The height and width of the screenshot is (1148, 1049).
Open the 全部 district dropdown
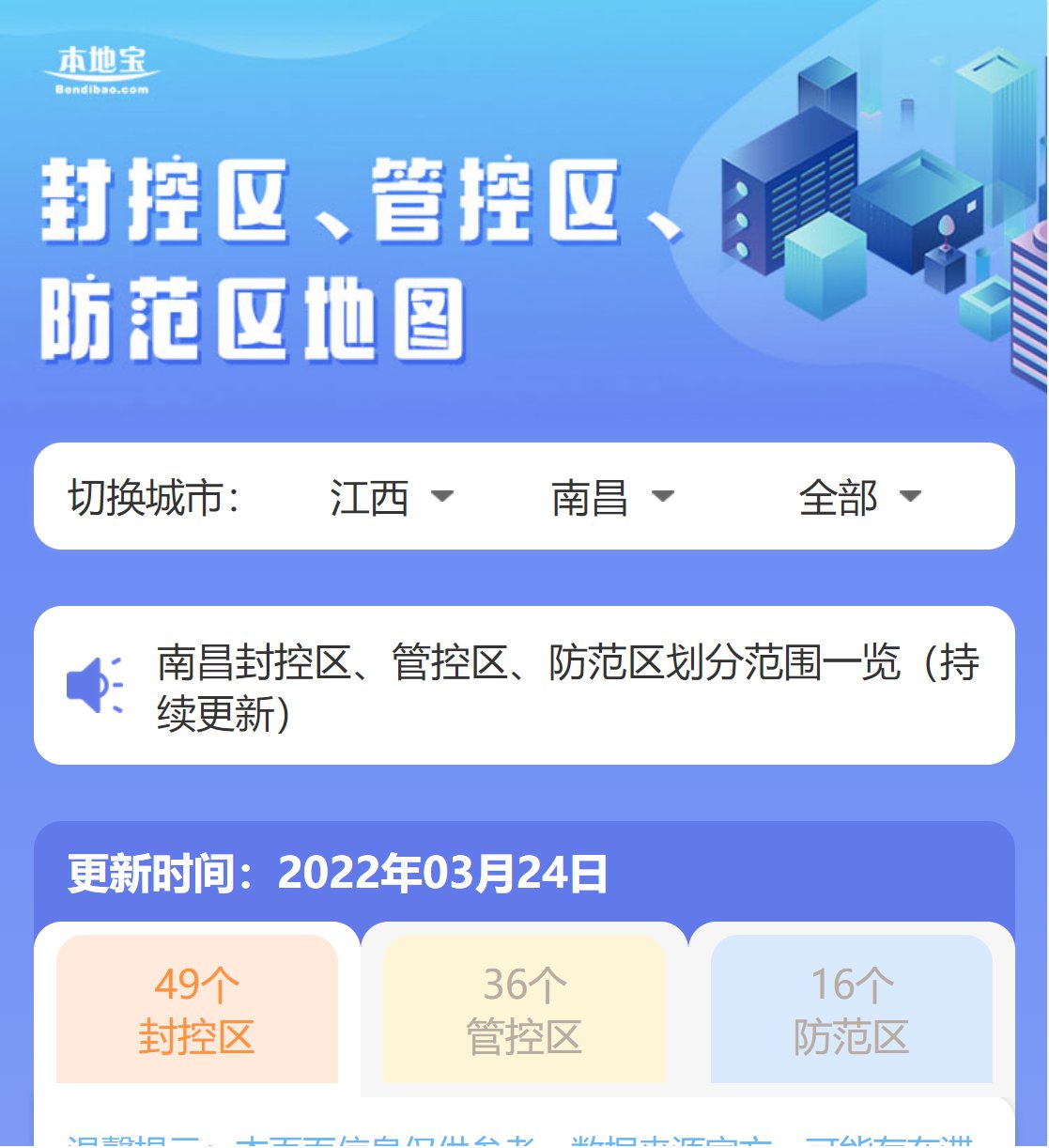[x=859, y=497]
